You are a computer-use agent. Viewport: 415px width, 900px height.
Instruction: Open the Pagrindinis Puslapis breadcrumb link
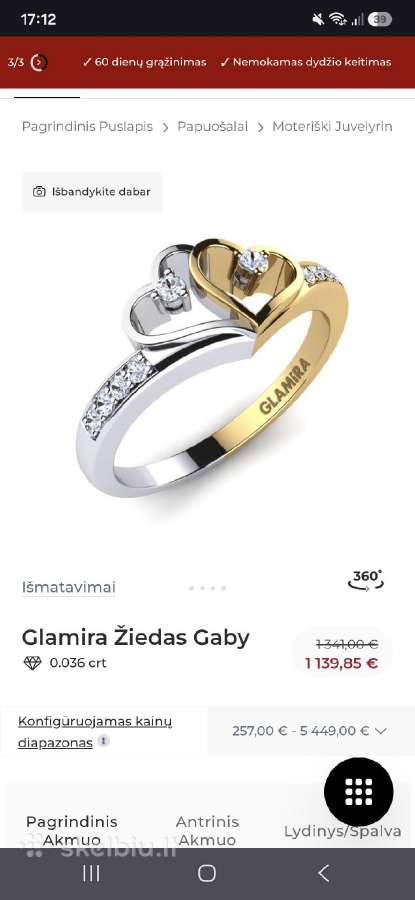(87, 126)
